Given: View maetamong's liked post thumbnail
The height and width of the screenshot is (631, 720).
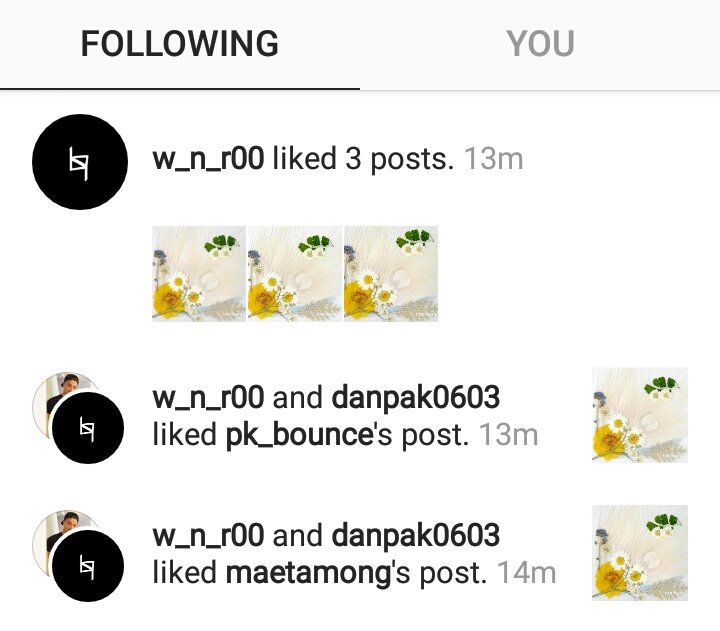Looking at the screenshot, I should pyautogui.click(x=640, y=553).
